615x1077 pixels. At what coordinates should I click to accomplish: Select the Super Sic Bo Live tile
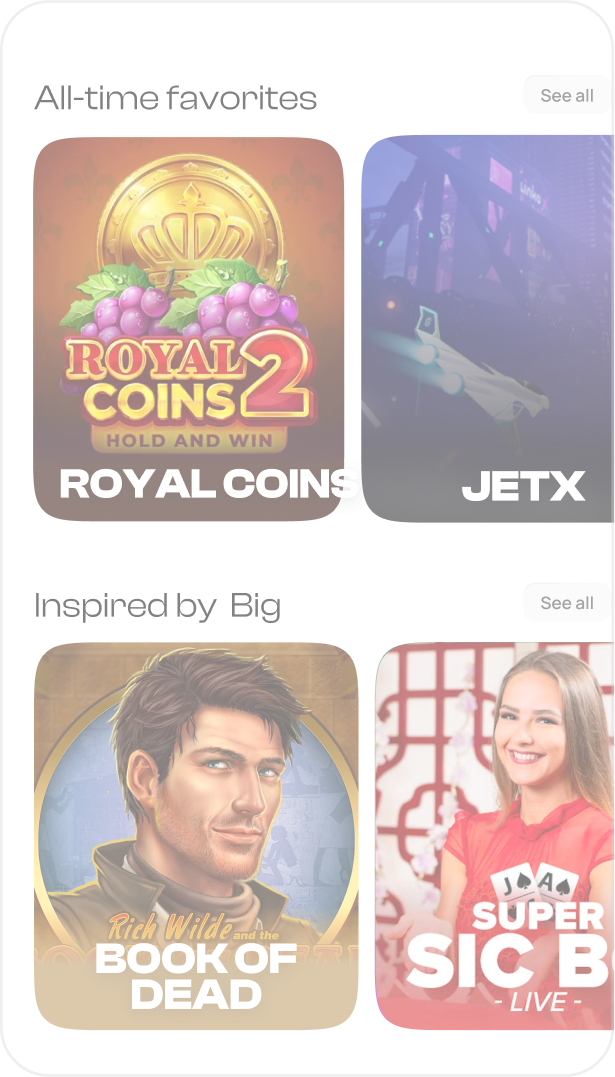click(495, 835)
